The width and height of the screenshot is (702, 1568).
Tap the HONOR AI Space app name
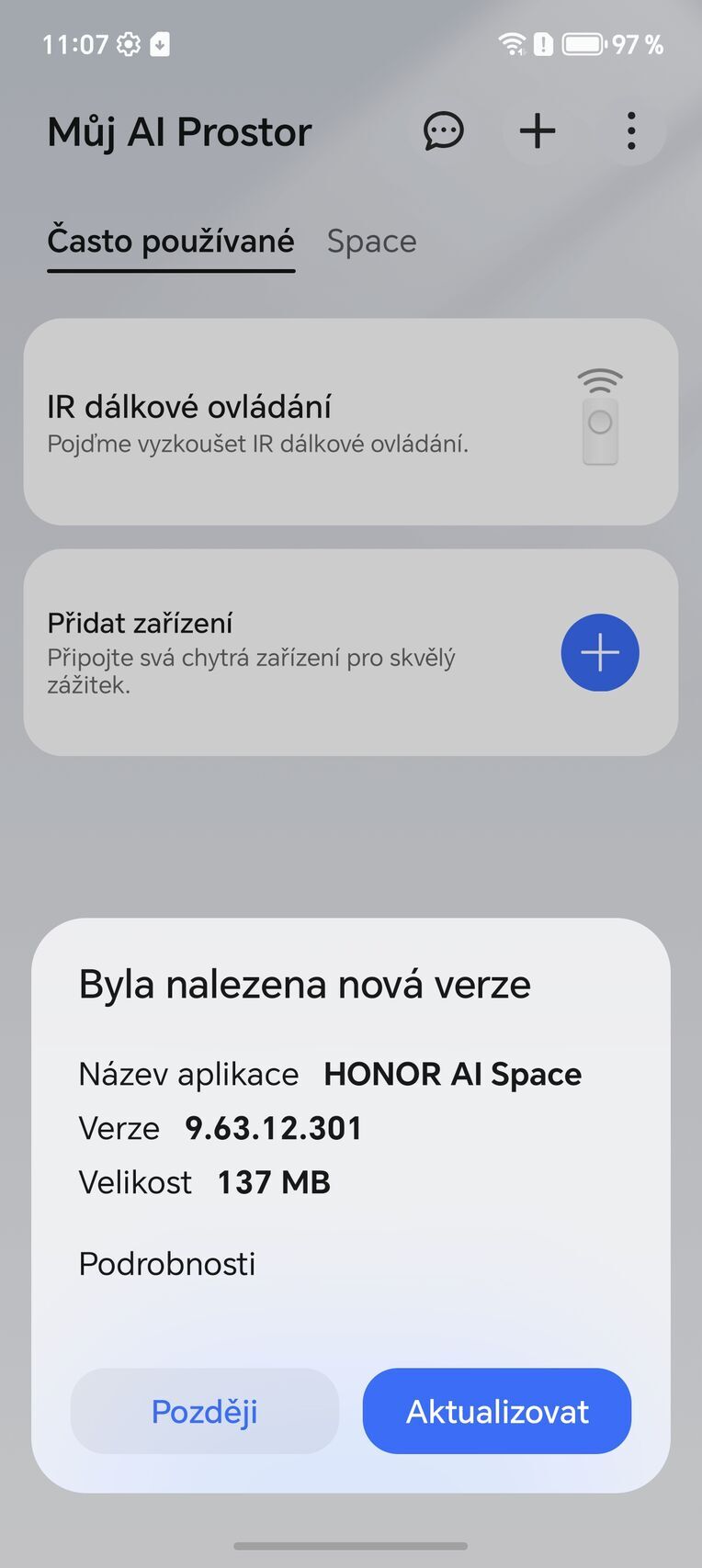click(452, 1074)
